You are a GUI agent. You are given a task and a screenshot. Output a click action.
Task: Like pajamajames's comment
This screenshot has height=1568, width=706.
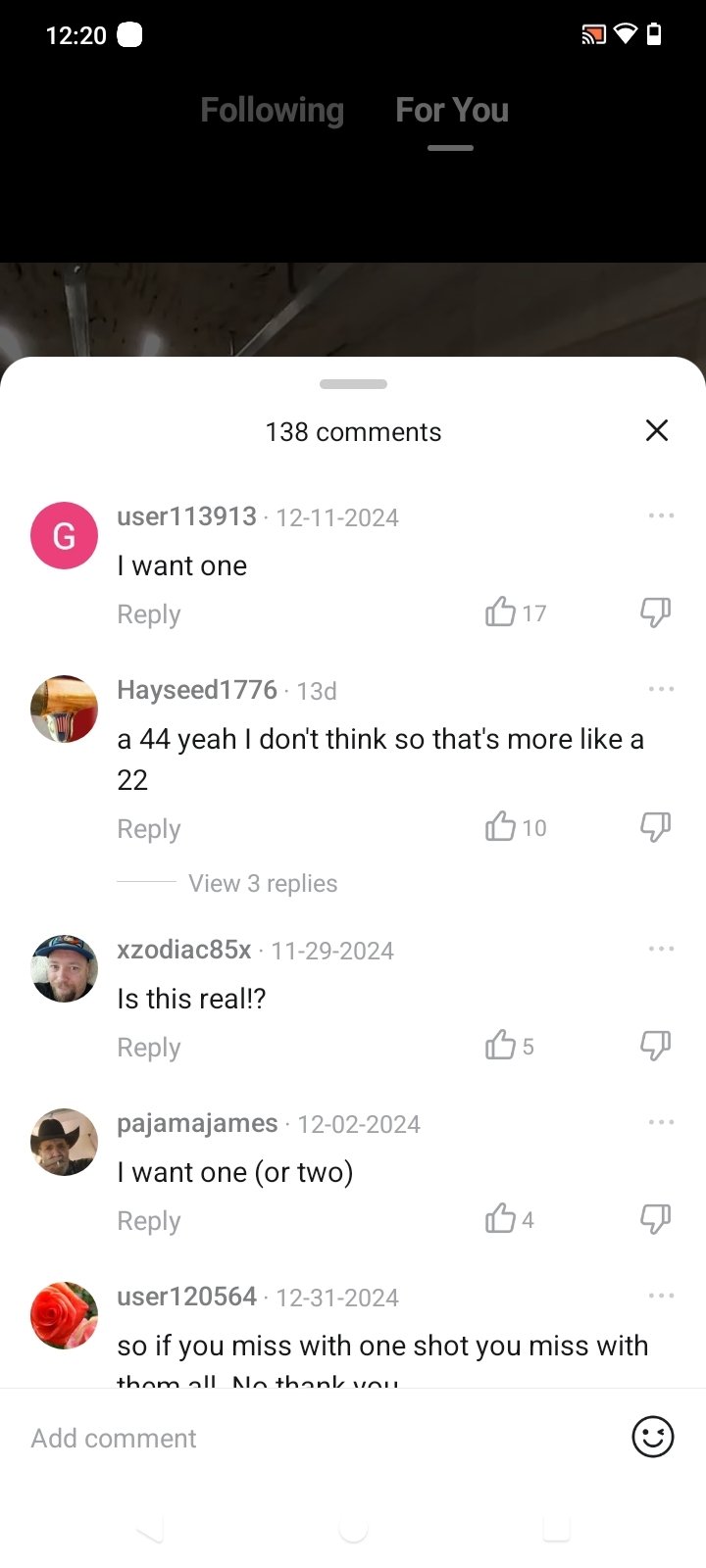500,1218
